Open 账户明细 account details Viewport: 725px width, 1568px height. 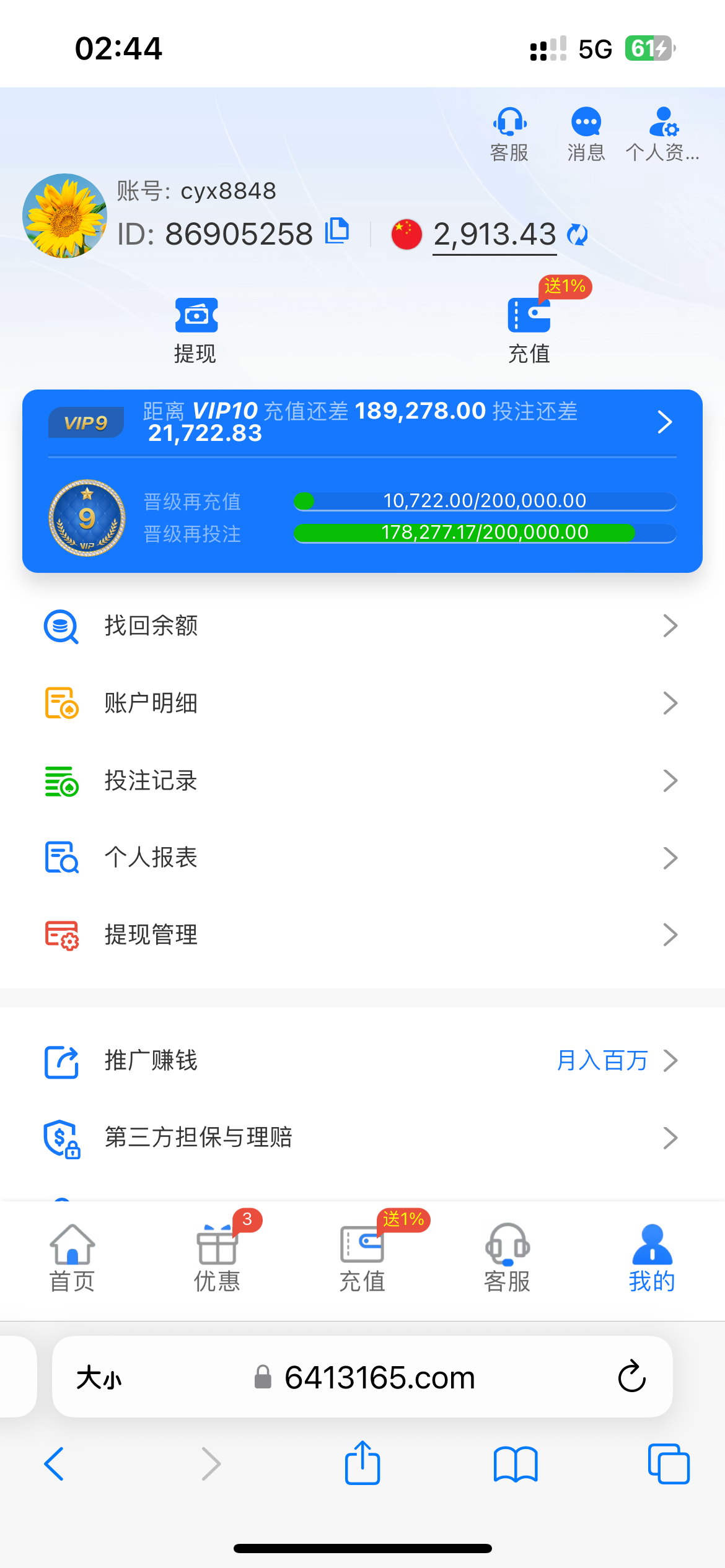[362, 703]
